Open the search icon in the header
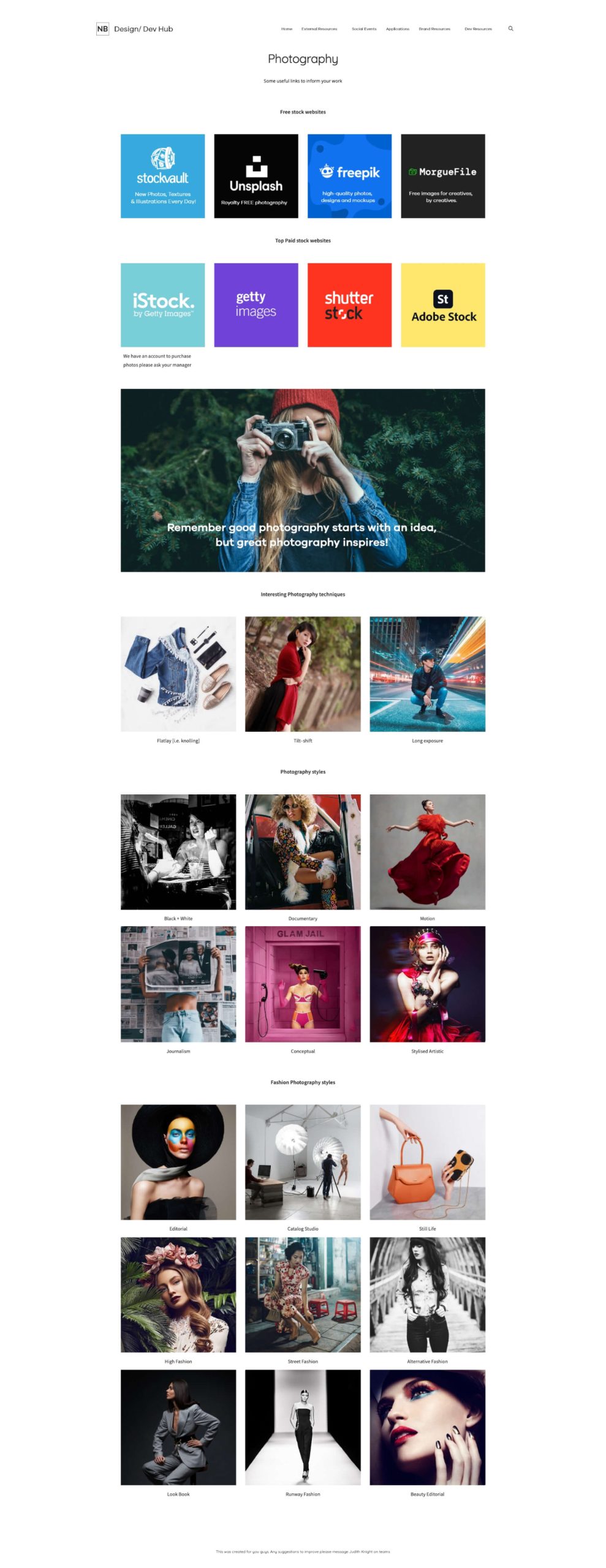 [x=510, y=28]
